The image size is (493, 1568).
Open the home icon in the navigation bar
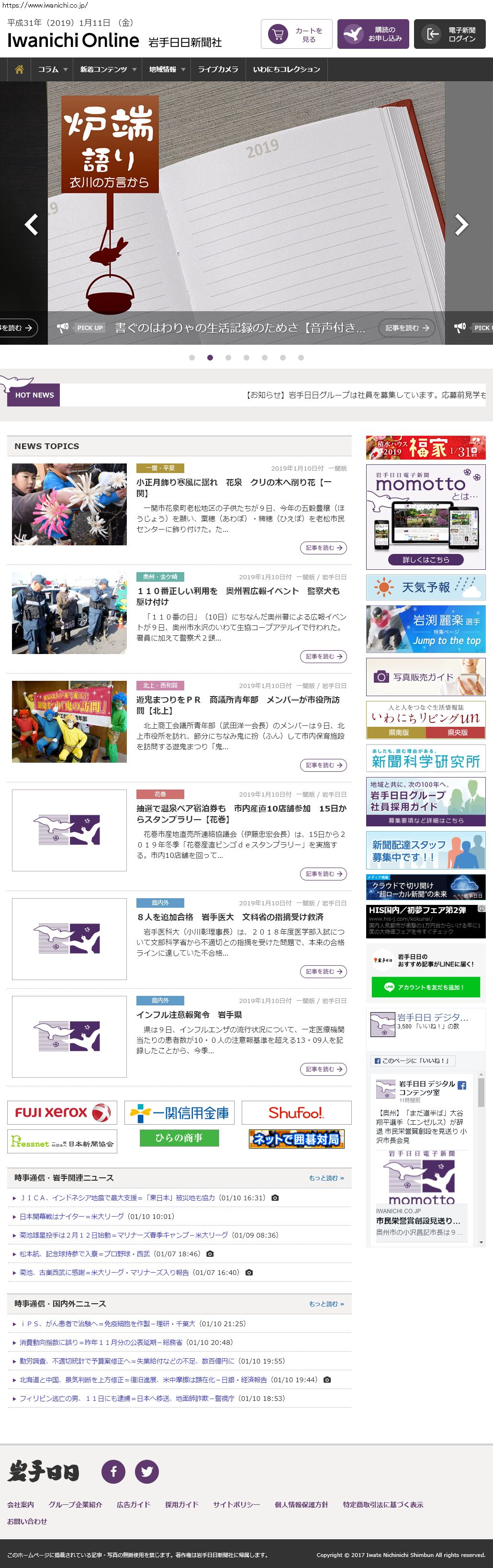(x=19, y=69)
